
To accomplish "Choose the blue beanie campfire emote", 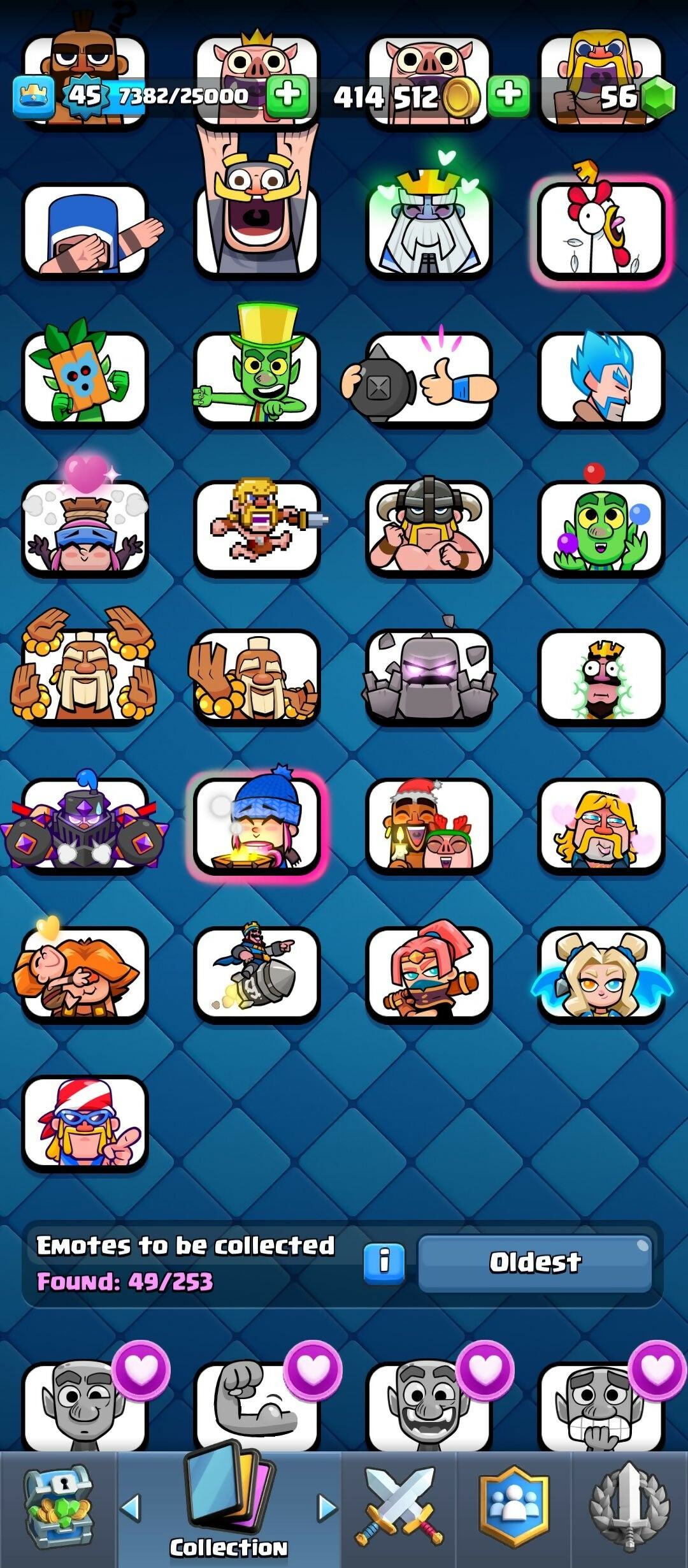I will [257, 825].
